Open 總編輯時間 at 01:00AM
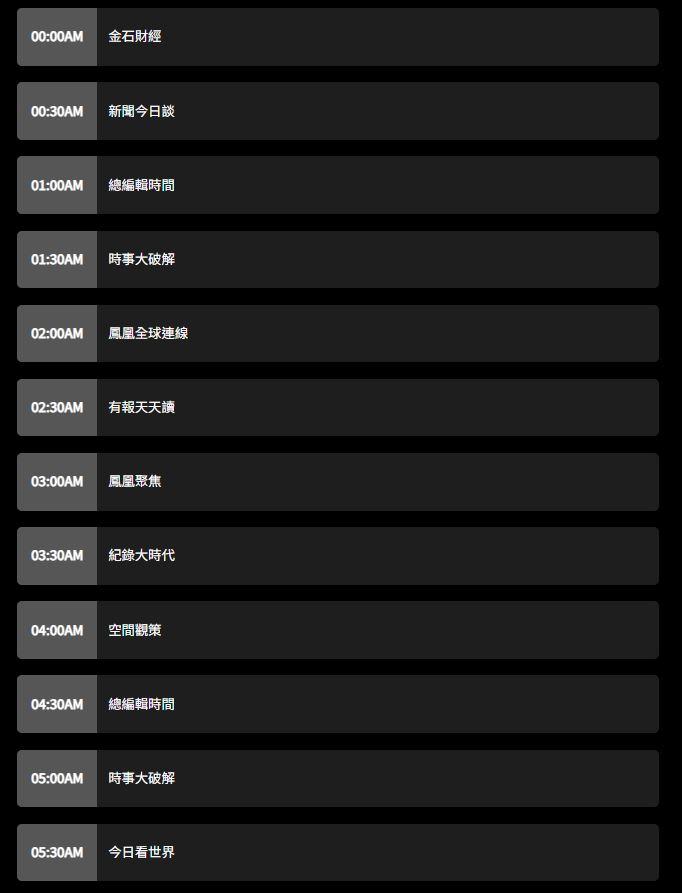This screenshot has width=682, height=893. (x=141, y=185)
